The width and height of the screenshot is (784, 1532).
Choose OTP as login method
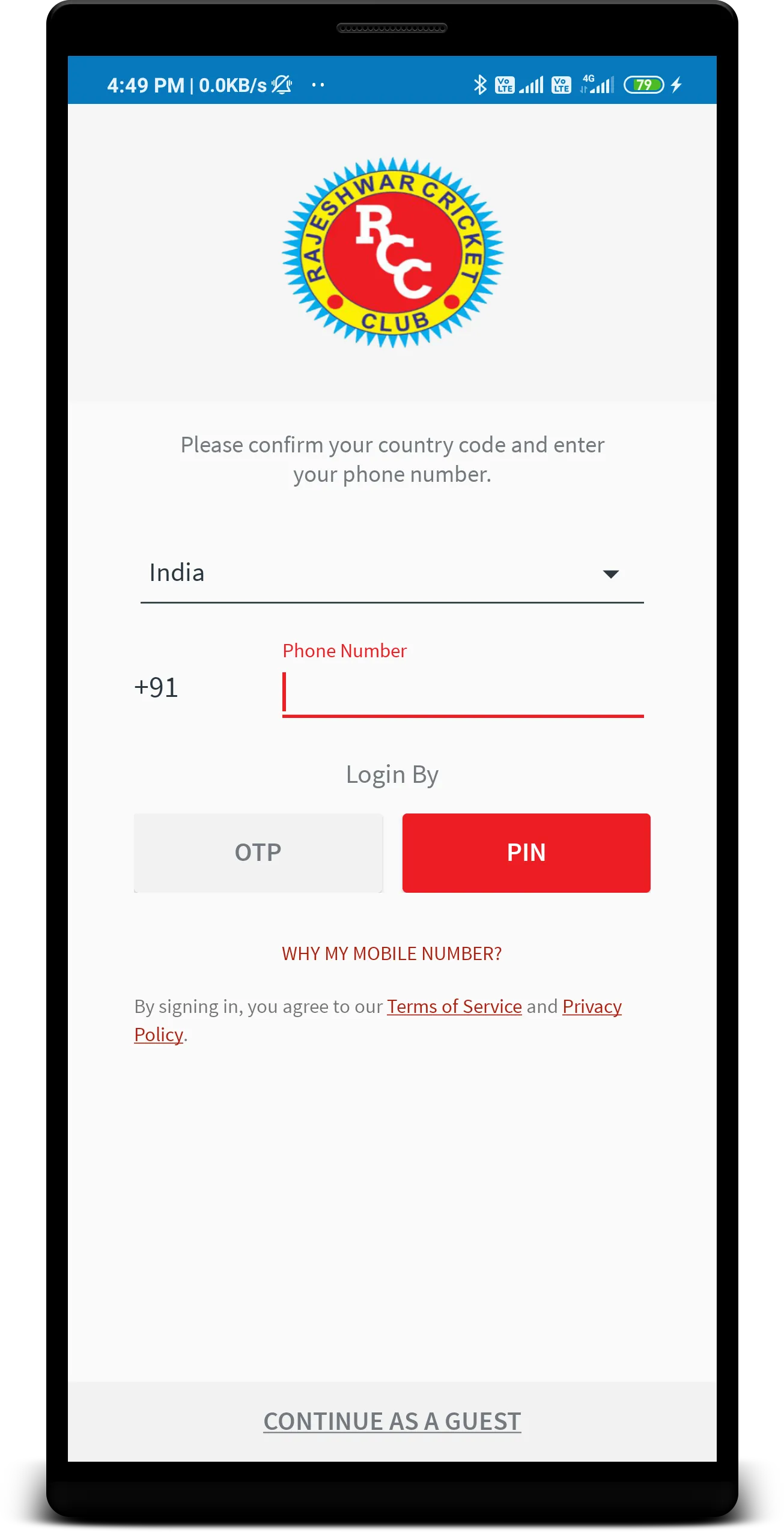click(x=258, y=853)
